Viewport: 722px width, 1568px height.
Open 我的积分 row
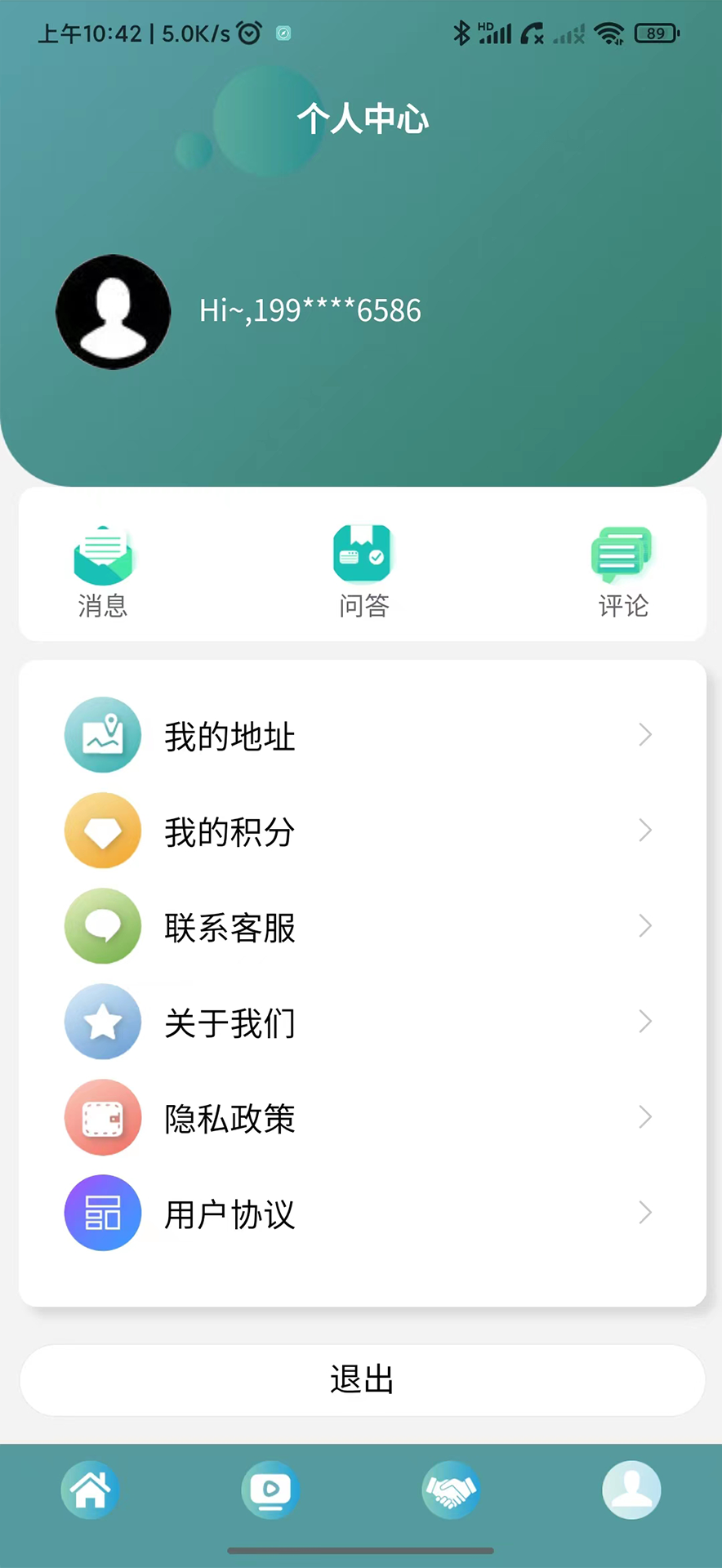click(362, 831)
